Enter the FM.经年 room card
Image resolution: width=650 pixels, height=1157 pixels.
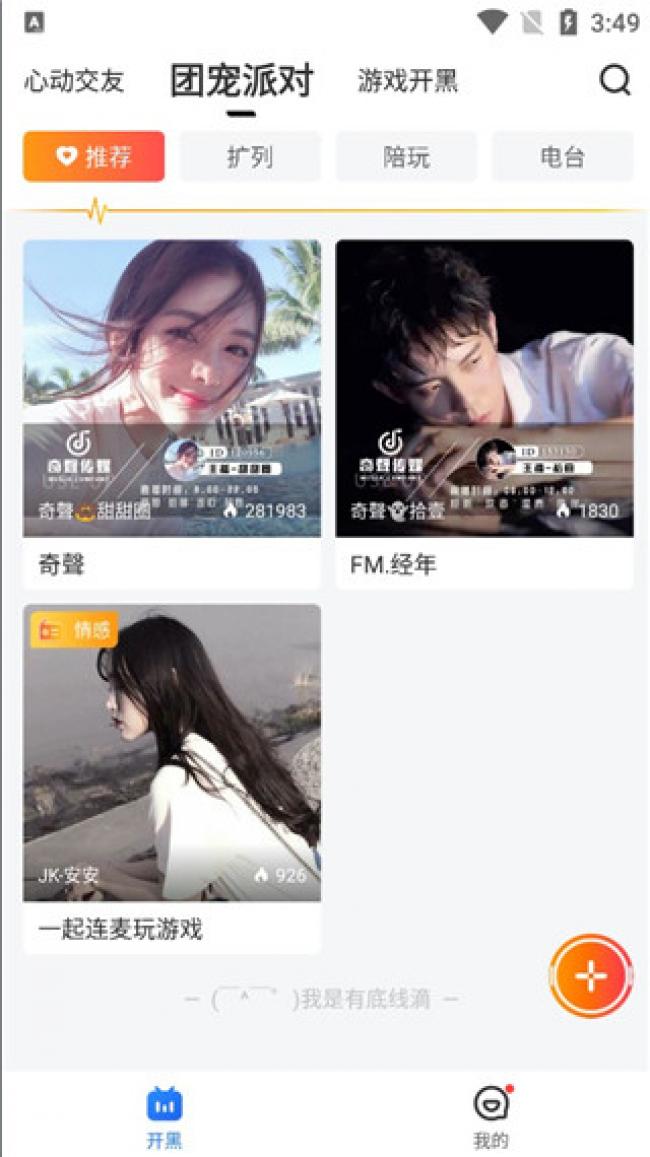coord(484,412)
